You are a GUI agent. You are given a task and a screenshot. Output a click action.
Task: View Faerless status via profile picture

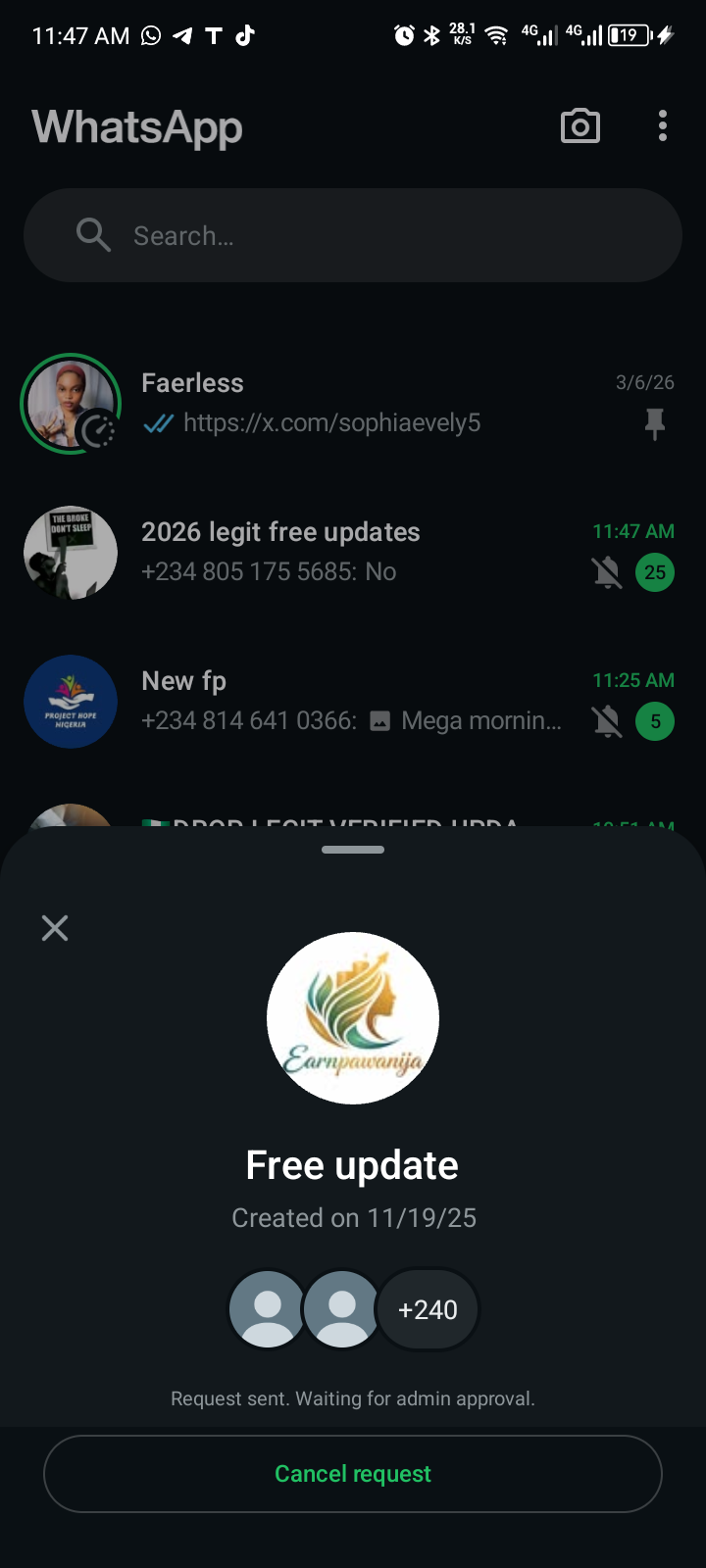tap(70, 403)
